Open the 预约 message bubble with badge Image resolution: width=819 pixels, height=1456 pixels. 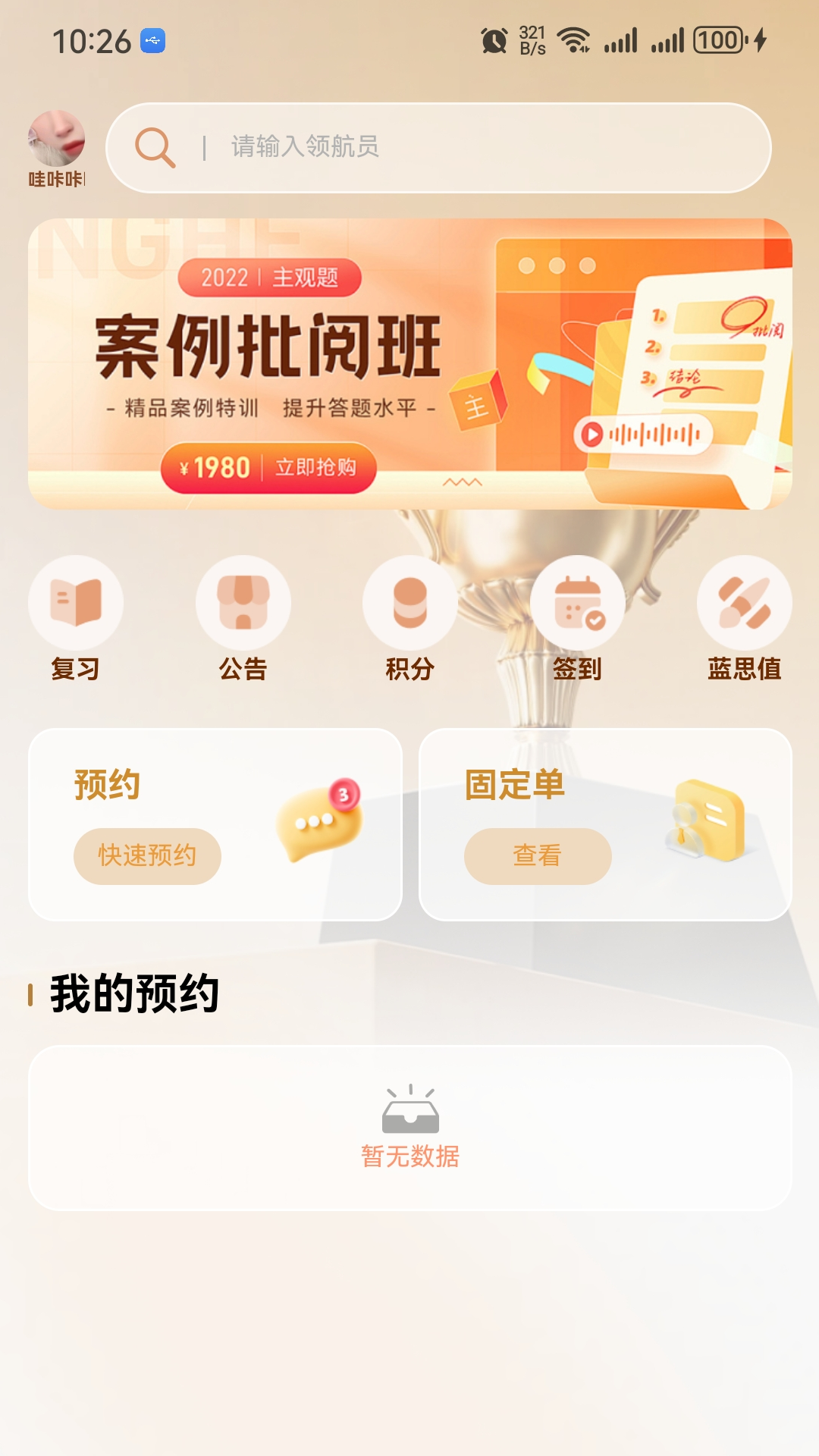pyautogui.click(x=320, y=821)
